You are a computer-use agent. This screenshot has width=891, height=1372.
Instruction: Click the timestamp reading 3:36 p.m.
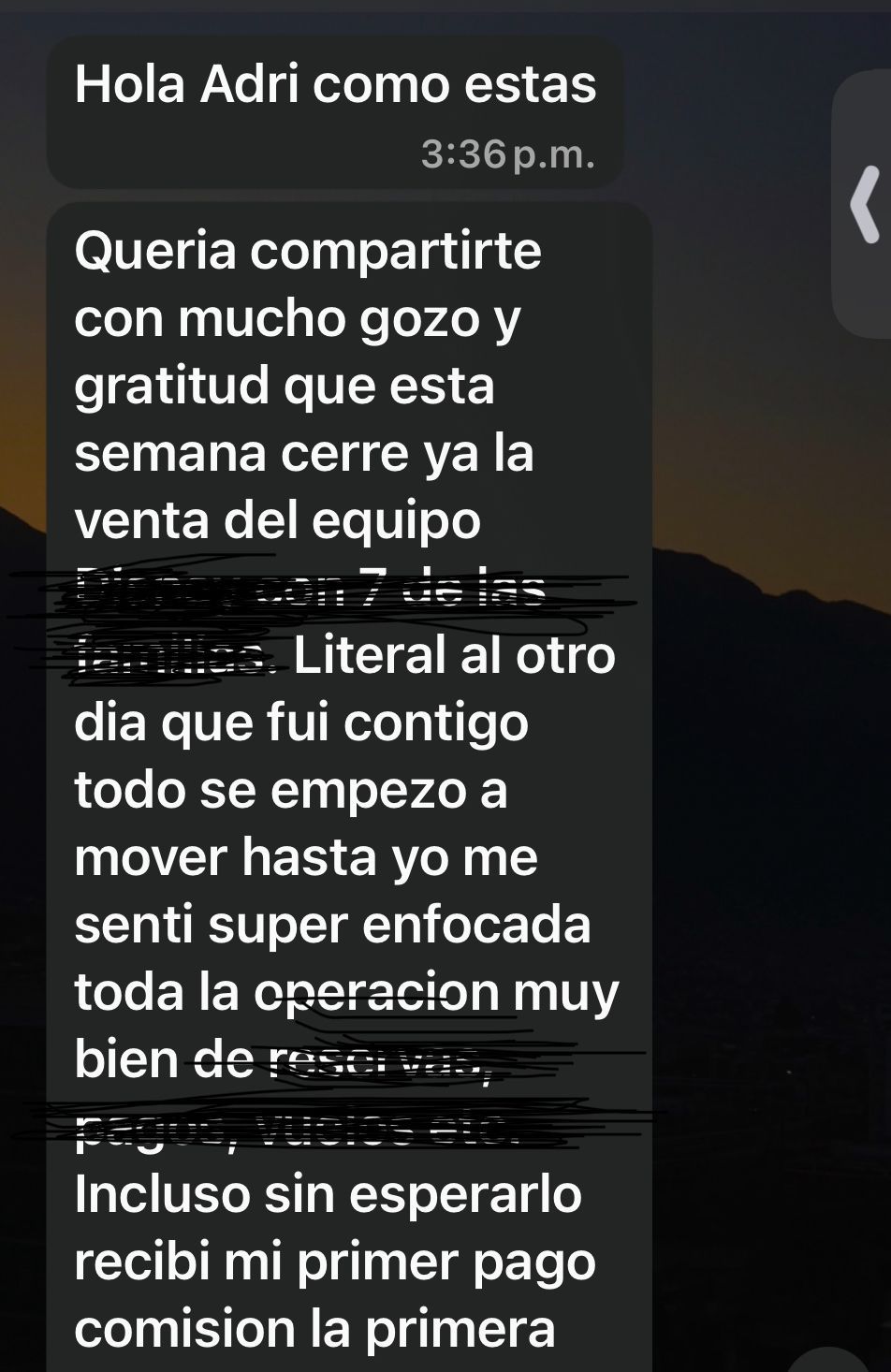510,154
